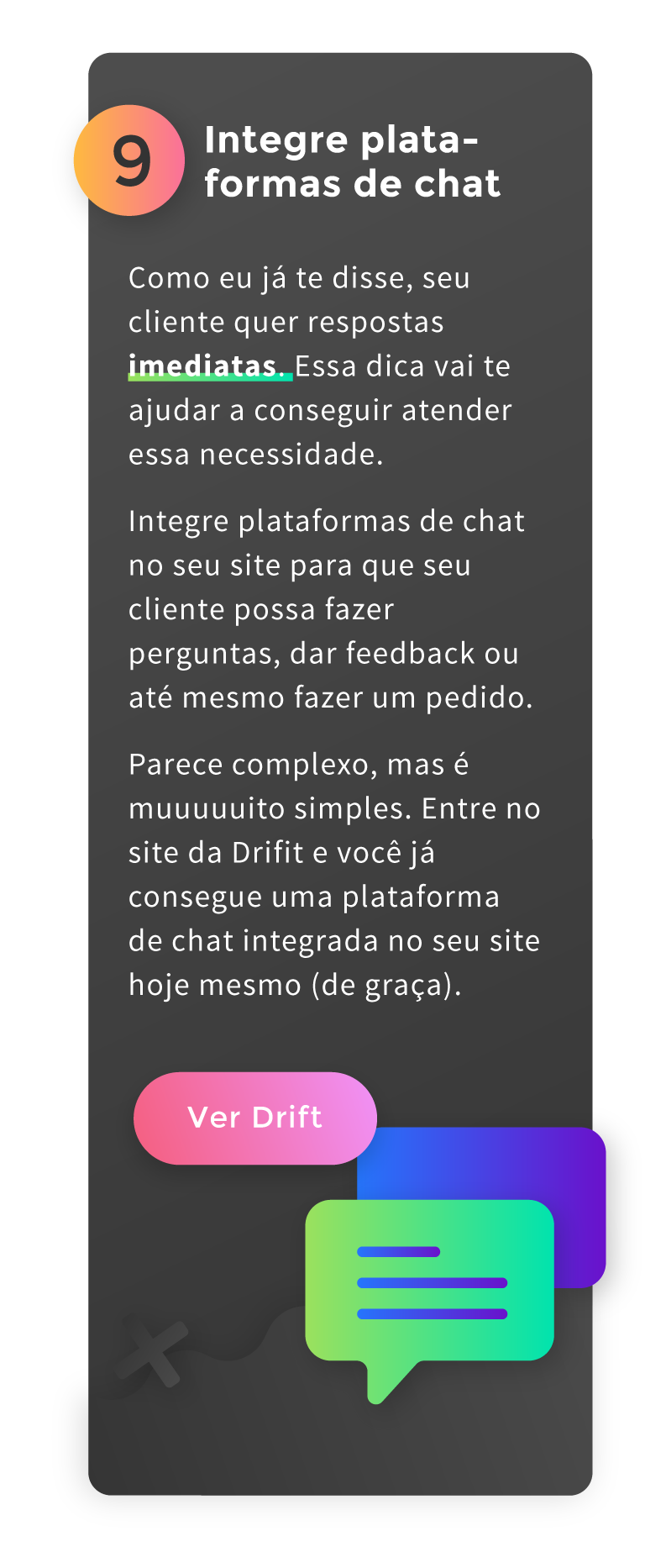The width and height of the screenshot is (666, 1568).
Task: Tap the Ver Drift button
Action: click(254, 1118)
